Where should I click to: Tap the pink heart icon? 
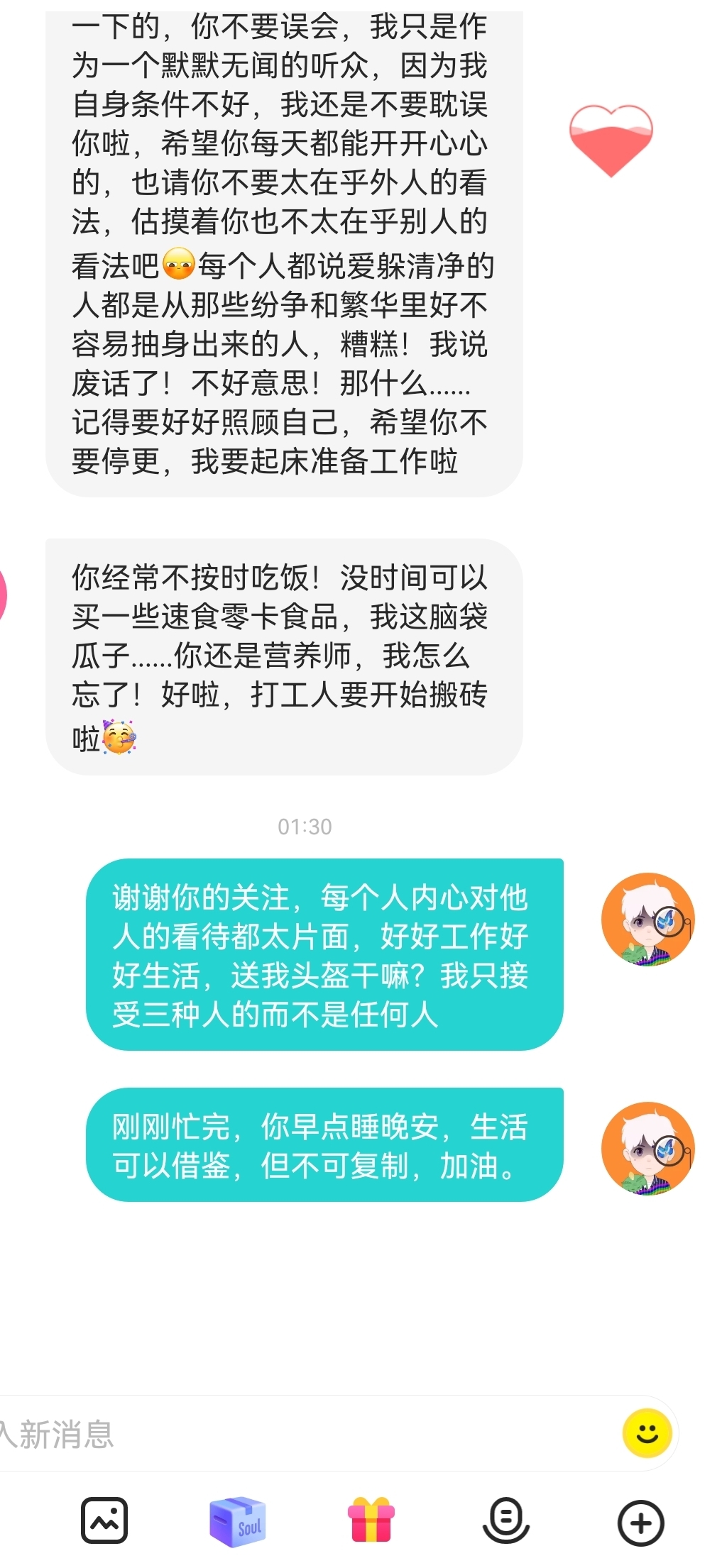point(611,140)
